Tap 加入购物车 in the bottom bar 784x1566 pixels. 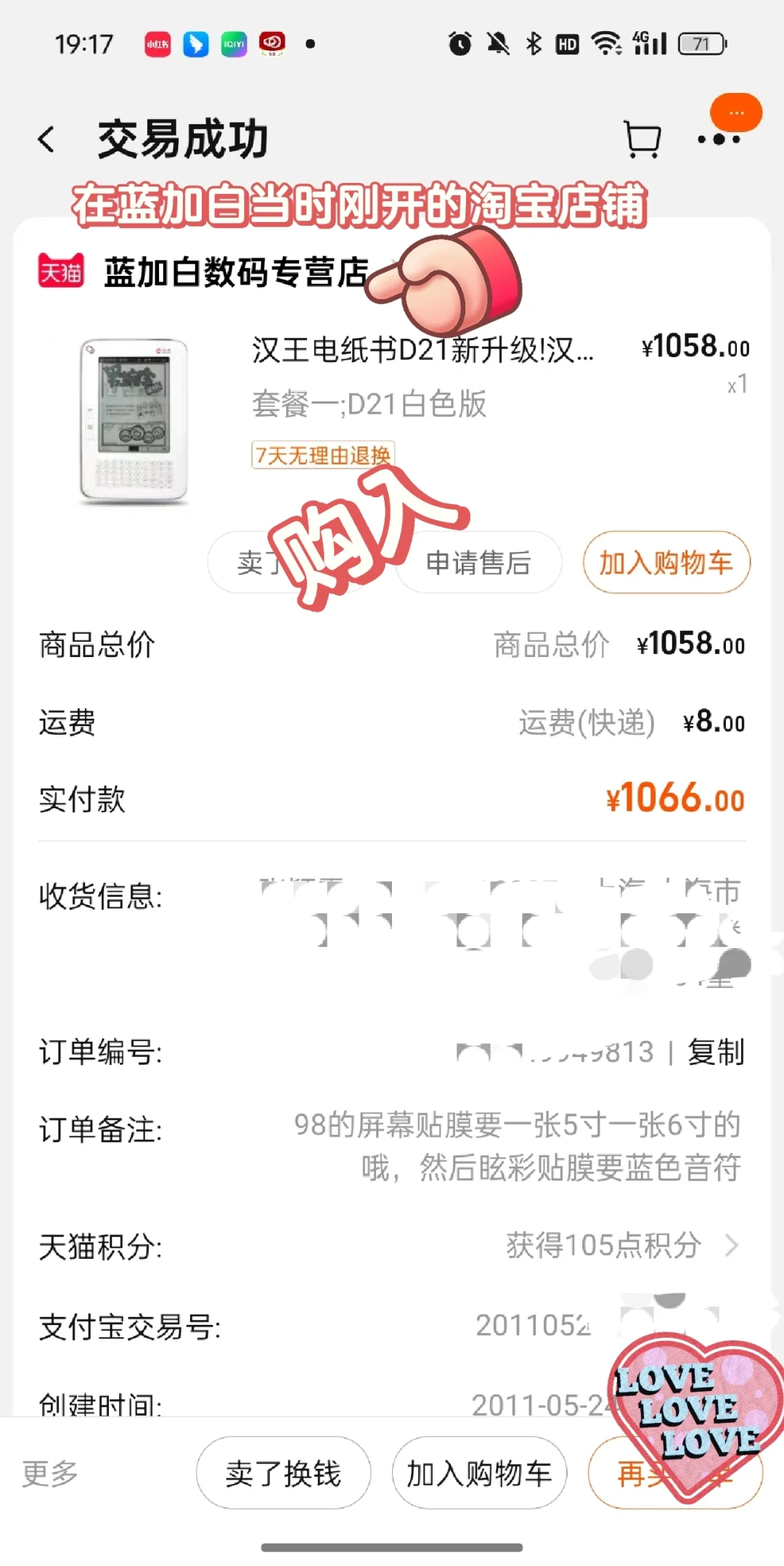coord(479,1473)
